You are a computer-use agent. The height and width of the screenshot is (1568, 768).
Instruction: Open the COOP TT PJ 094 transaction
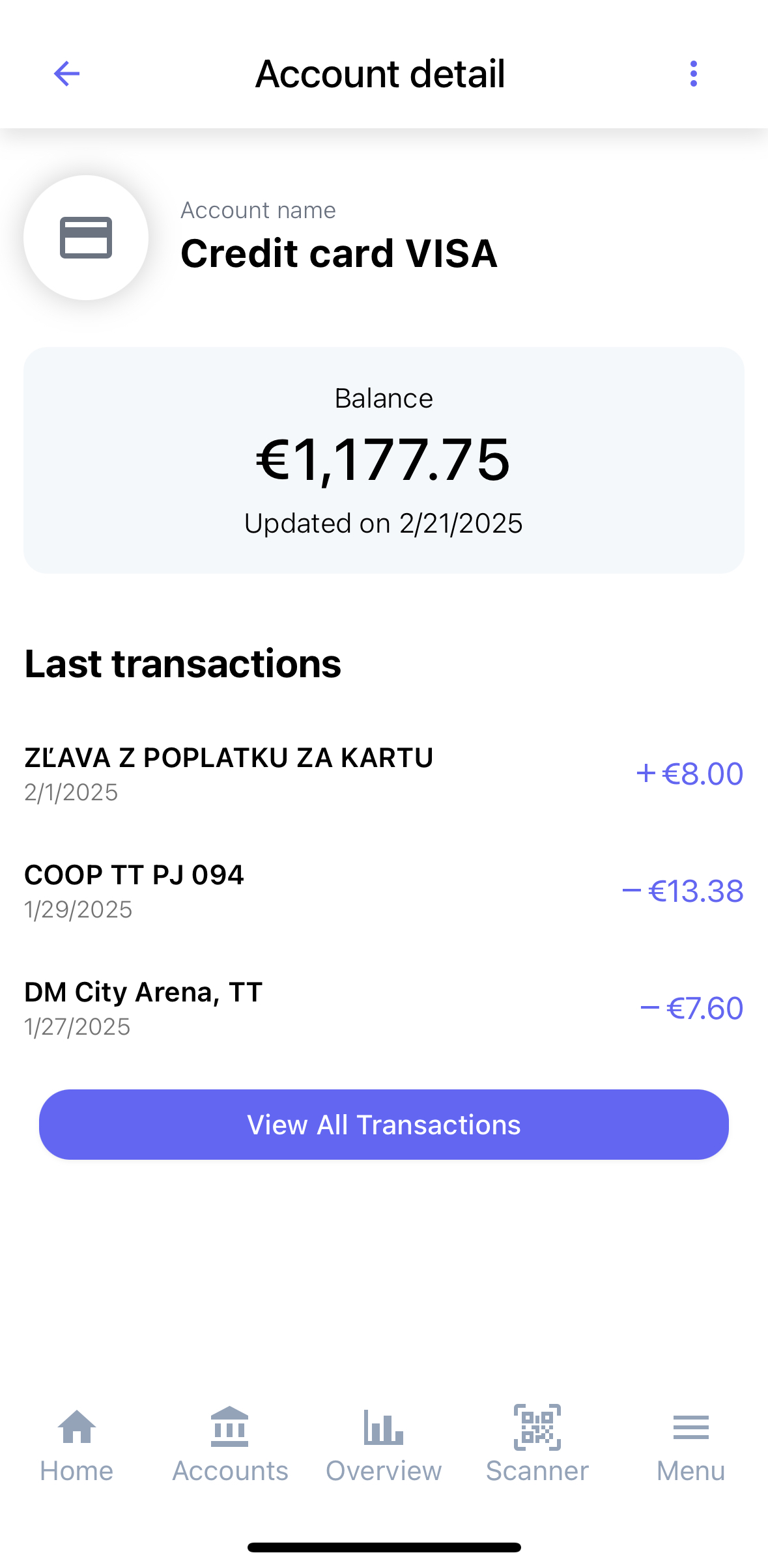[384, 891]
